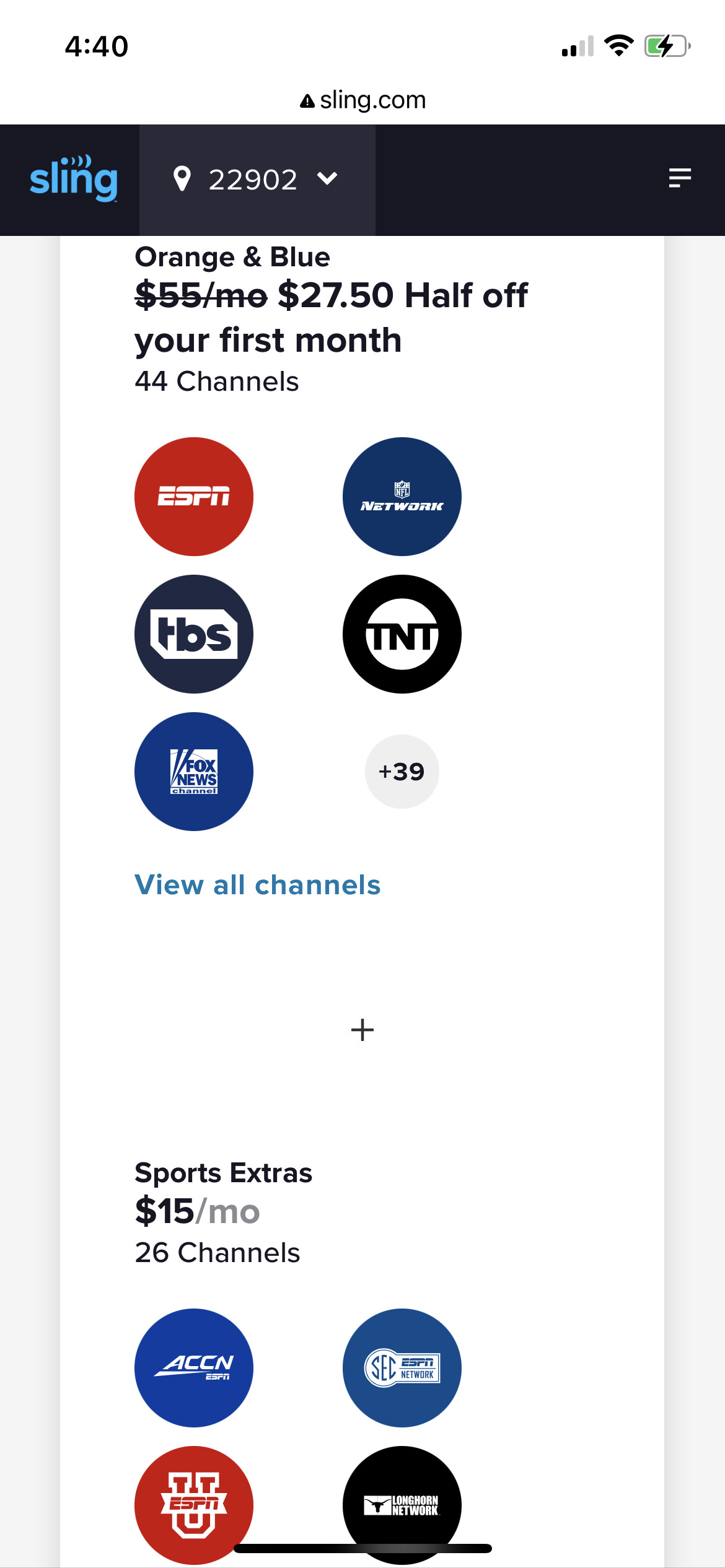
Task: Go to the Sling homepage logo
Action: pyautogui.click(x=74, y=180)
